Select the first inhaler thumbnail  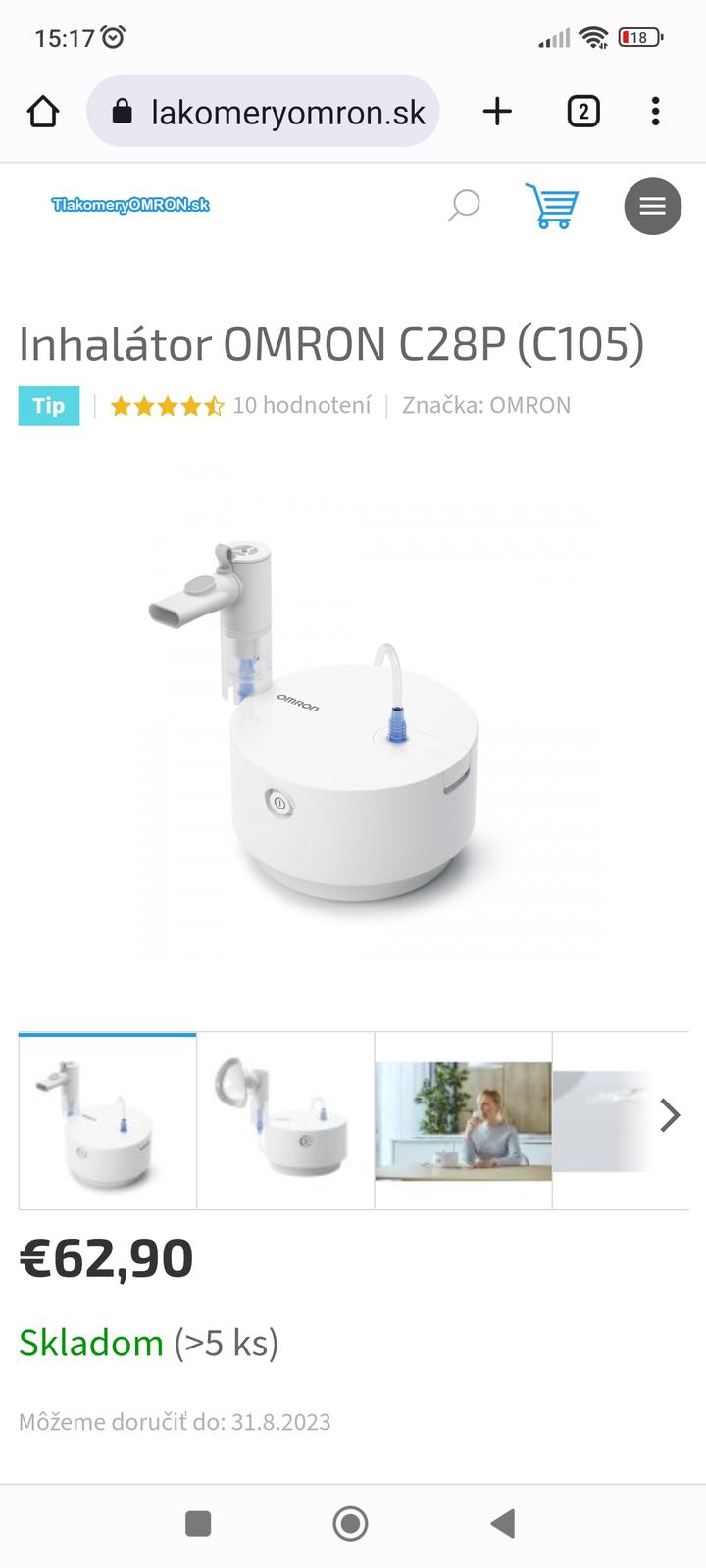tap(108, 1121)
